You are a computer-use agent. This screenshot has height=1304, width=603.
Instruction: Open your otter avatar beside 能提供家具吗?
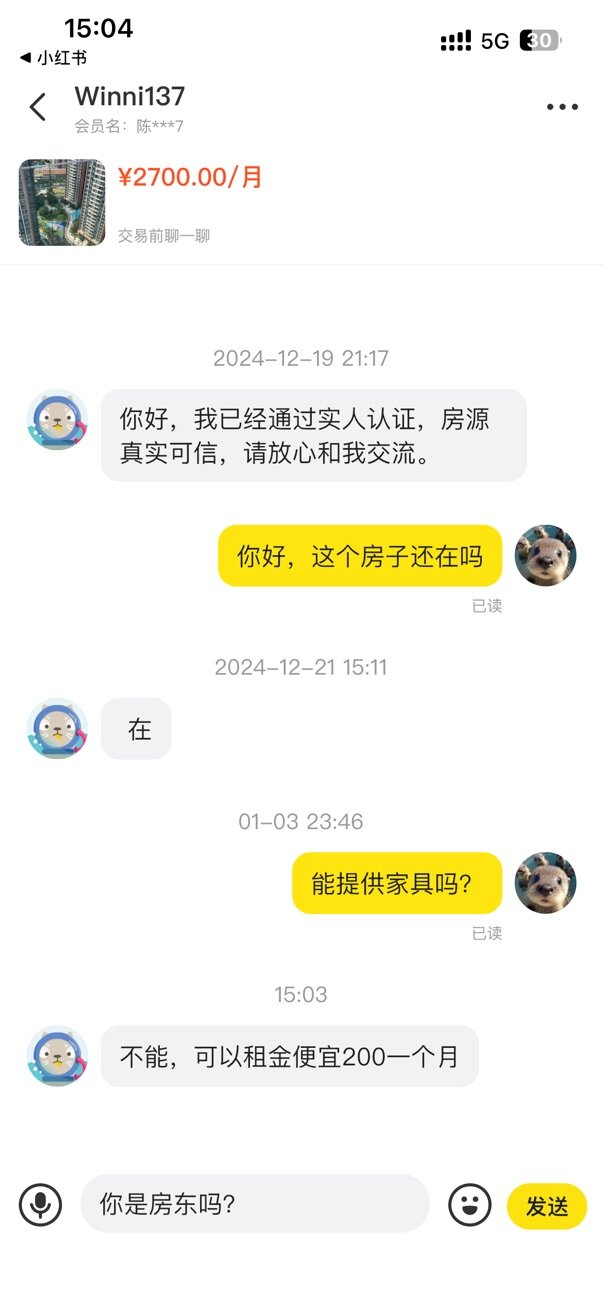(x=545, y=883)
